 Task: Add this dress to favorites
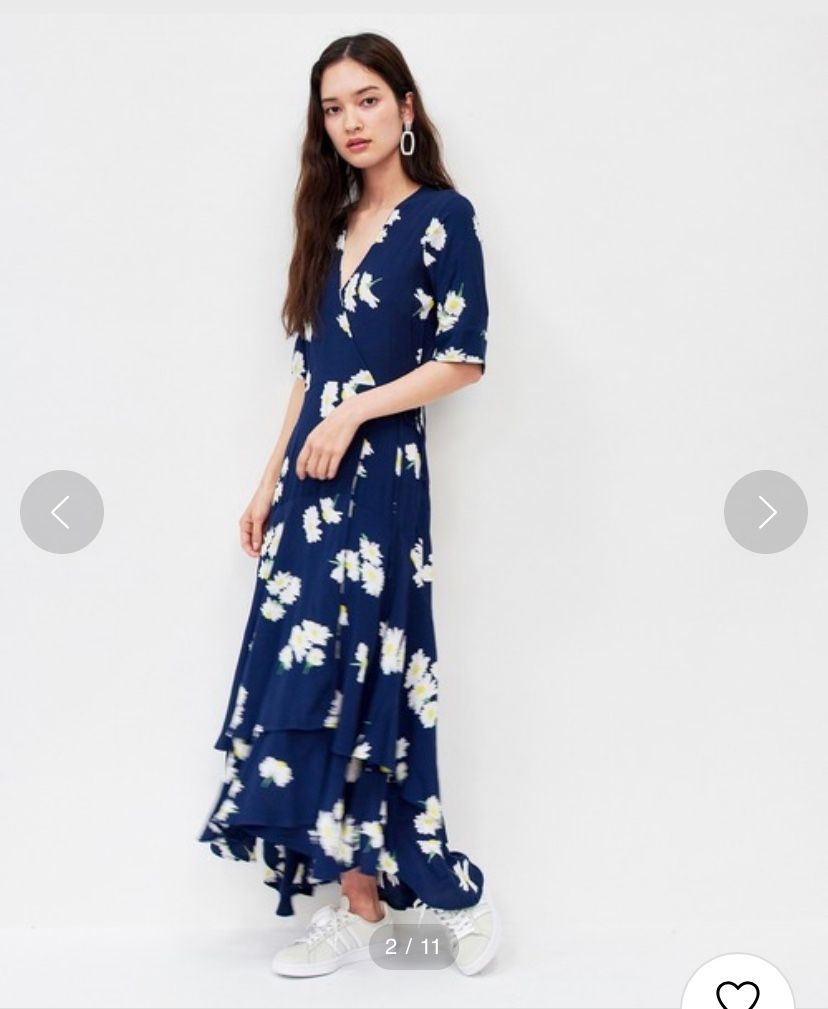(738, 992)
